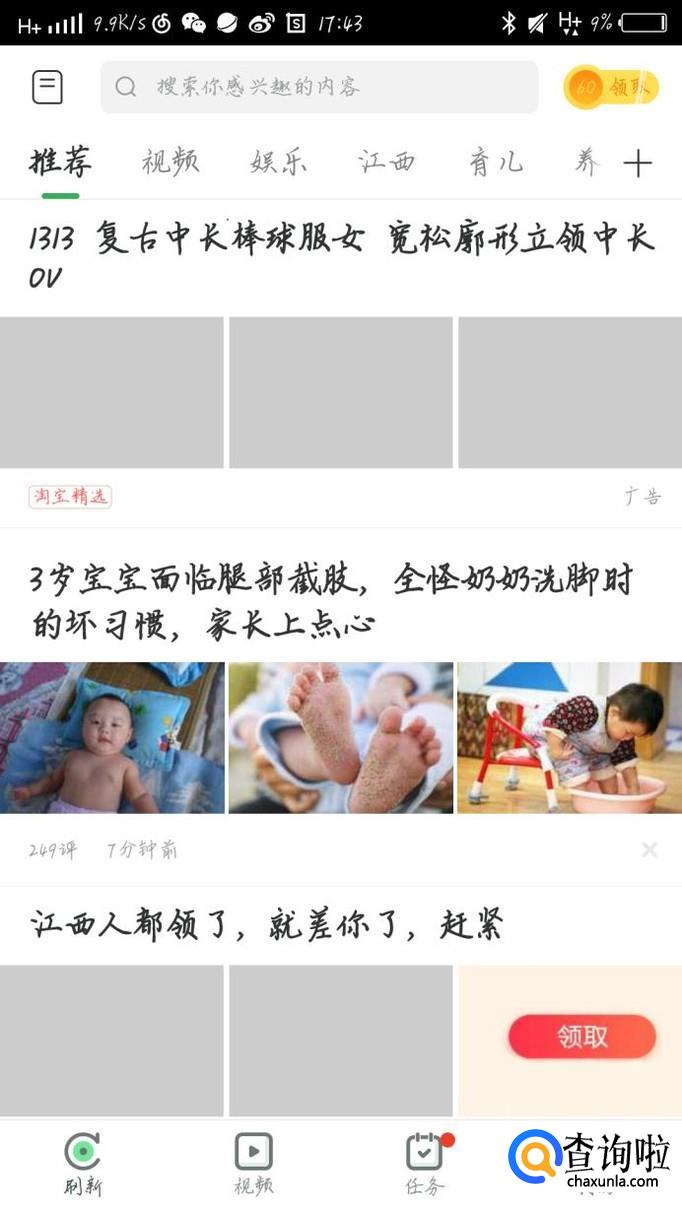Screen dimensions: 682x1212
Task: Open the menu icon beside the search bar
Action: tap(47, 87)
